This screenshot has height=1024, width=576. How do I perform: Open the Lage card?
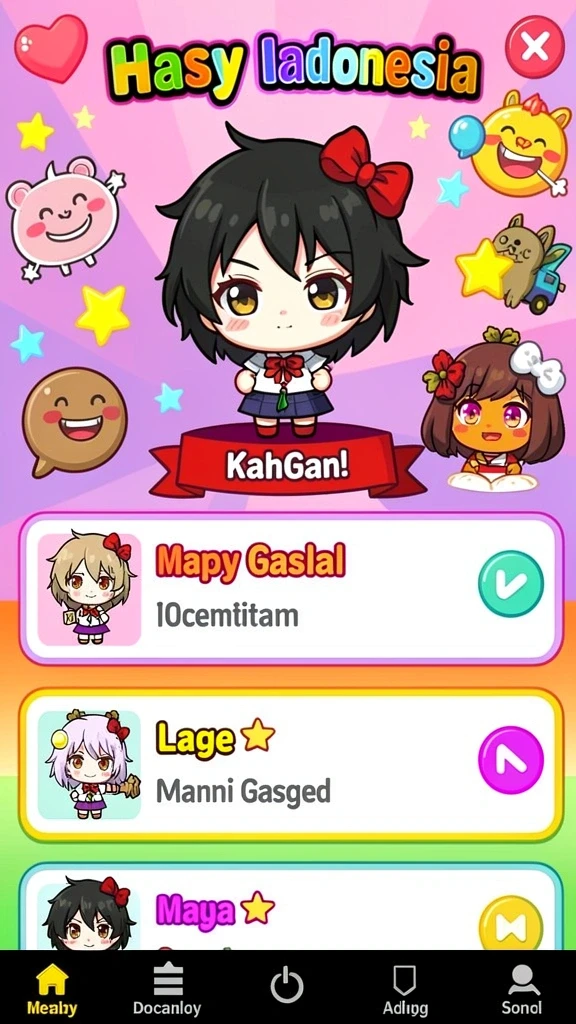tap(291, 765)
